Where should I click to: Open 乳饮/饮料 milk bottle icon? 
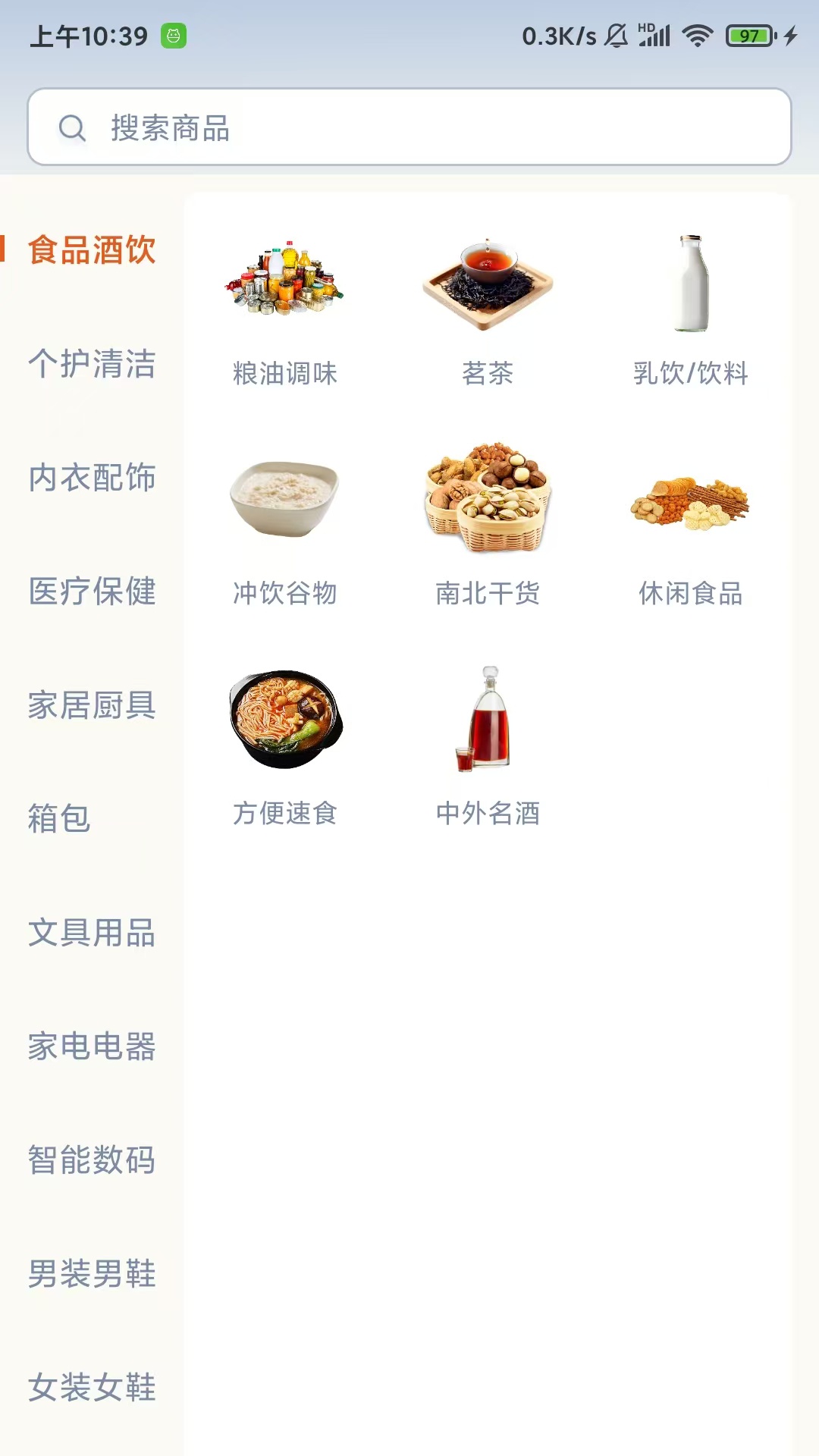691,281
